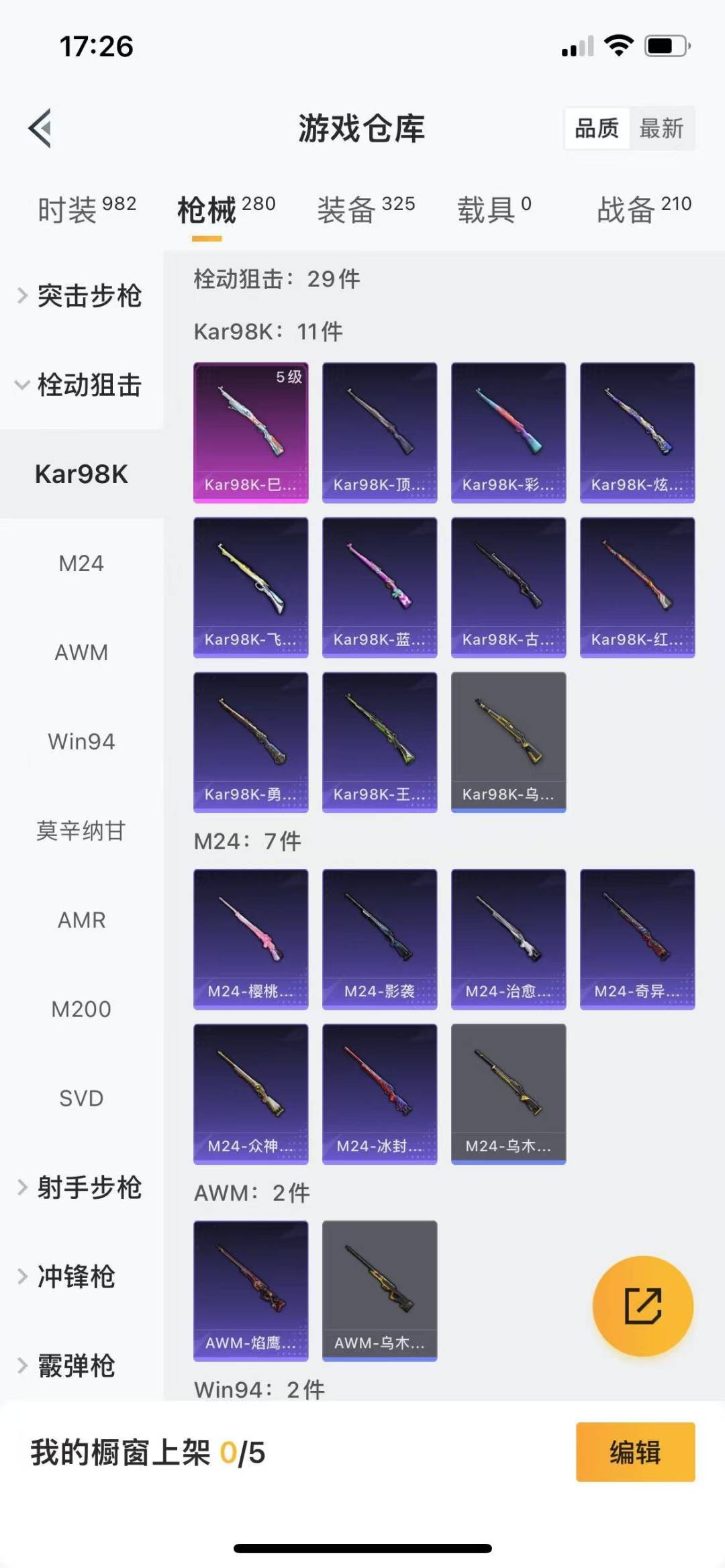Expand the 突击步枪 category
The height and width of the screenshot is (1568, 725).
coord(81,295)
